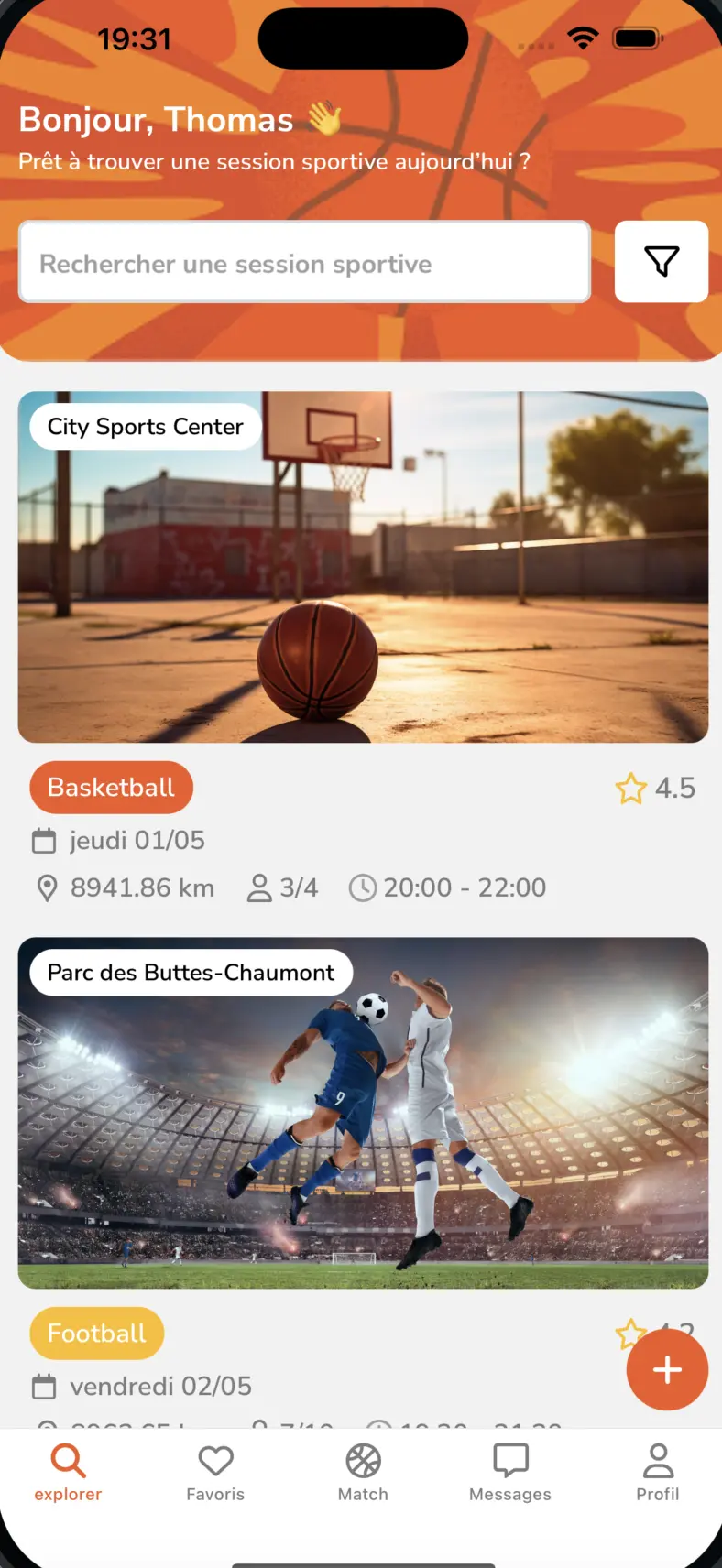Screen dimensions: 722x1568
Task: Tap the participants icon showing 3/4
Action: pos(259,887)
